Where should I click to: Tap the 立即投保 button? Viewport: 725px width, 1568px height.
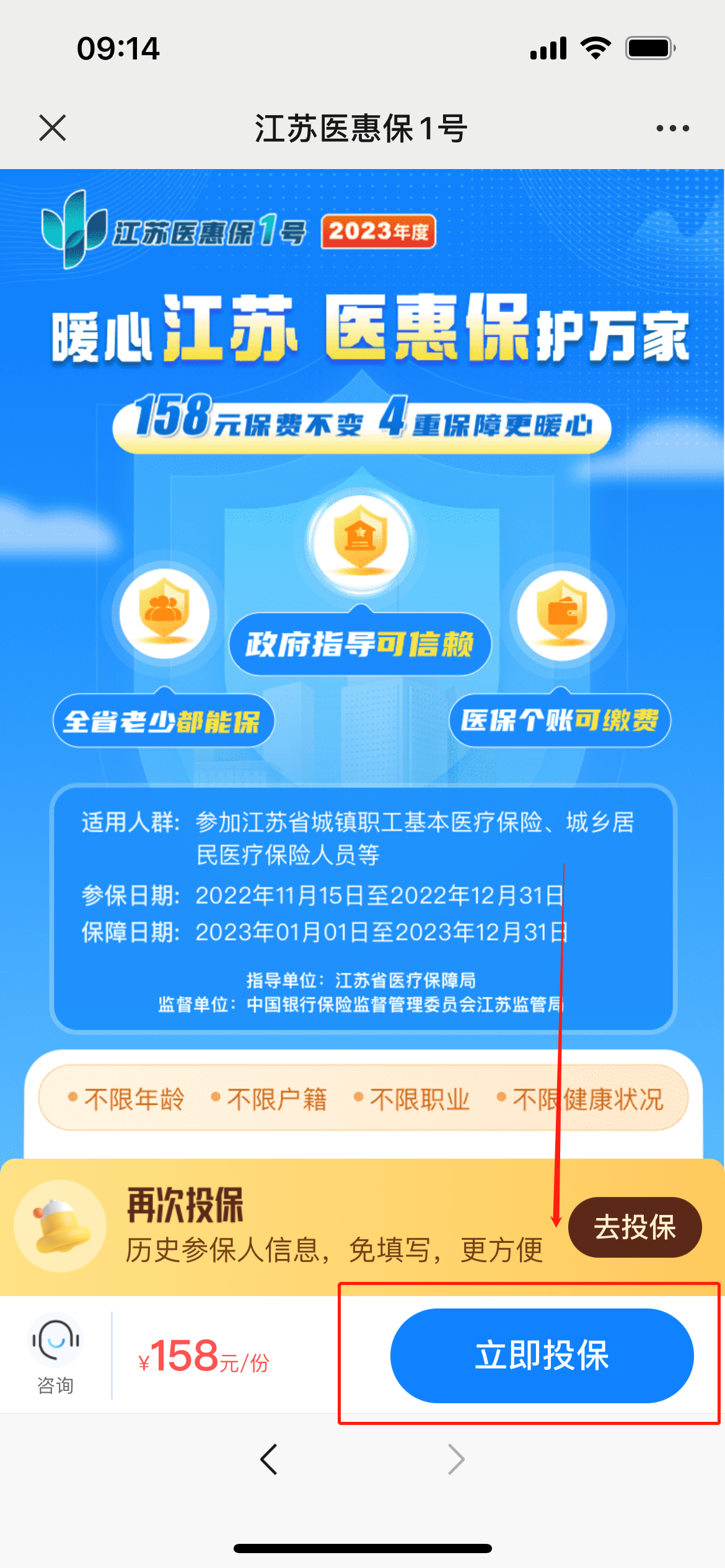pyautogui.click(x=542, y=1356)
